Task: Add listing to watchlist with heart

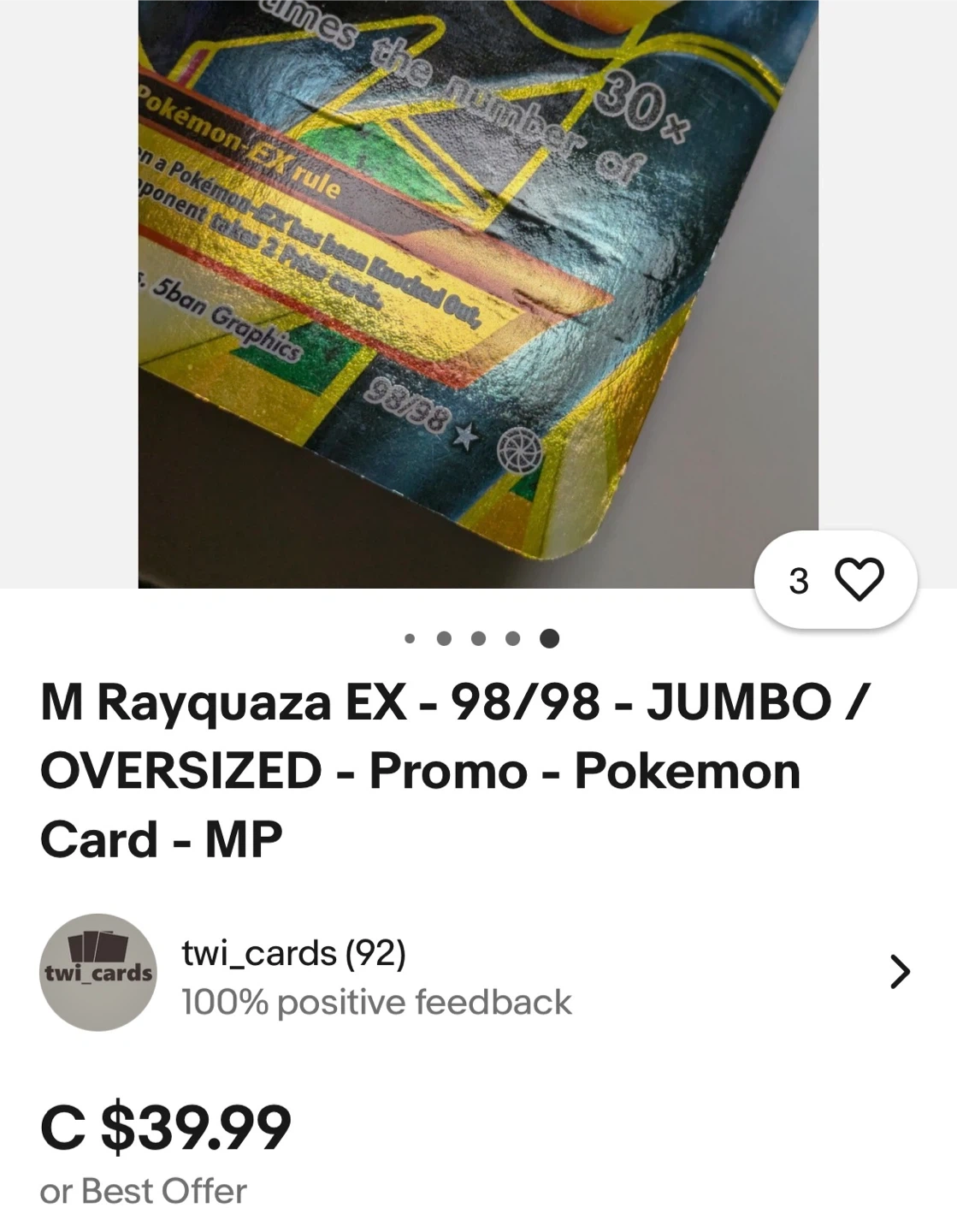Action: click(x=858, y=580)
